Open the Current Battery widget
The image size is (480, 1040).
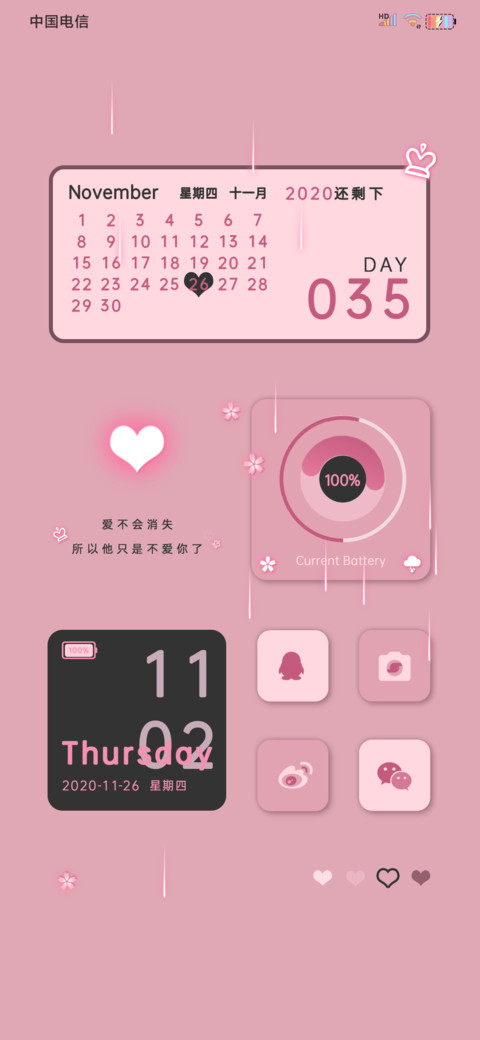tap(341, 489)
